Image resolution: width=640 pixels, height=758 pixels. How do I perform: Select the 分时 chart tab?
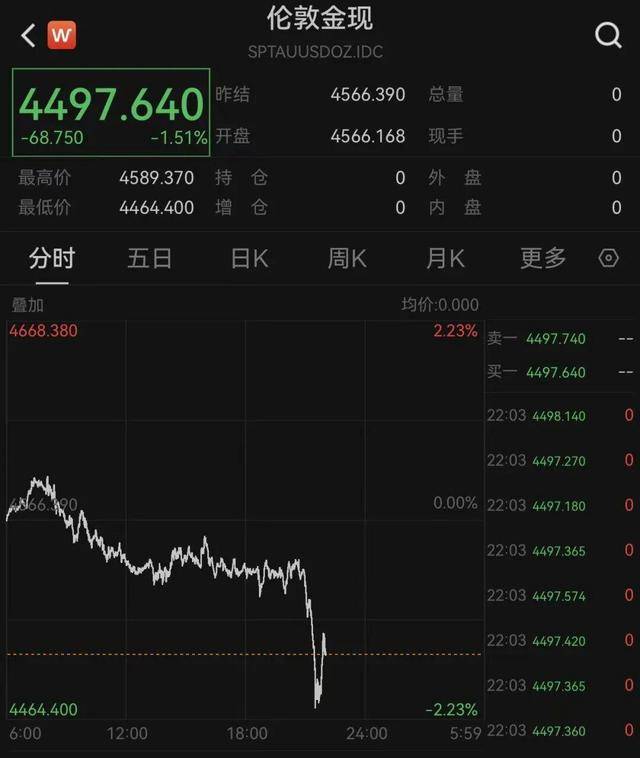52,258
